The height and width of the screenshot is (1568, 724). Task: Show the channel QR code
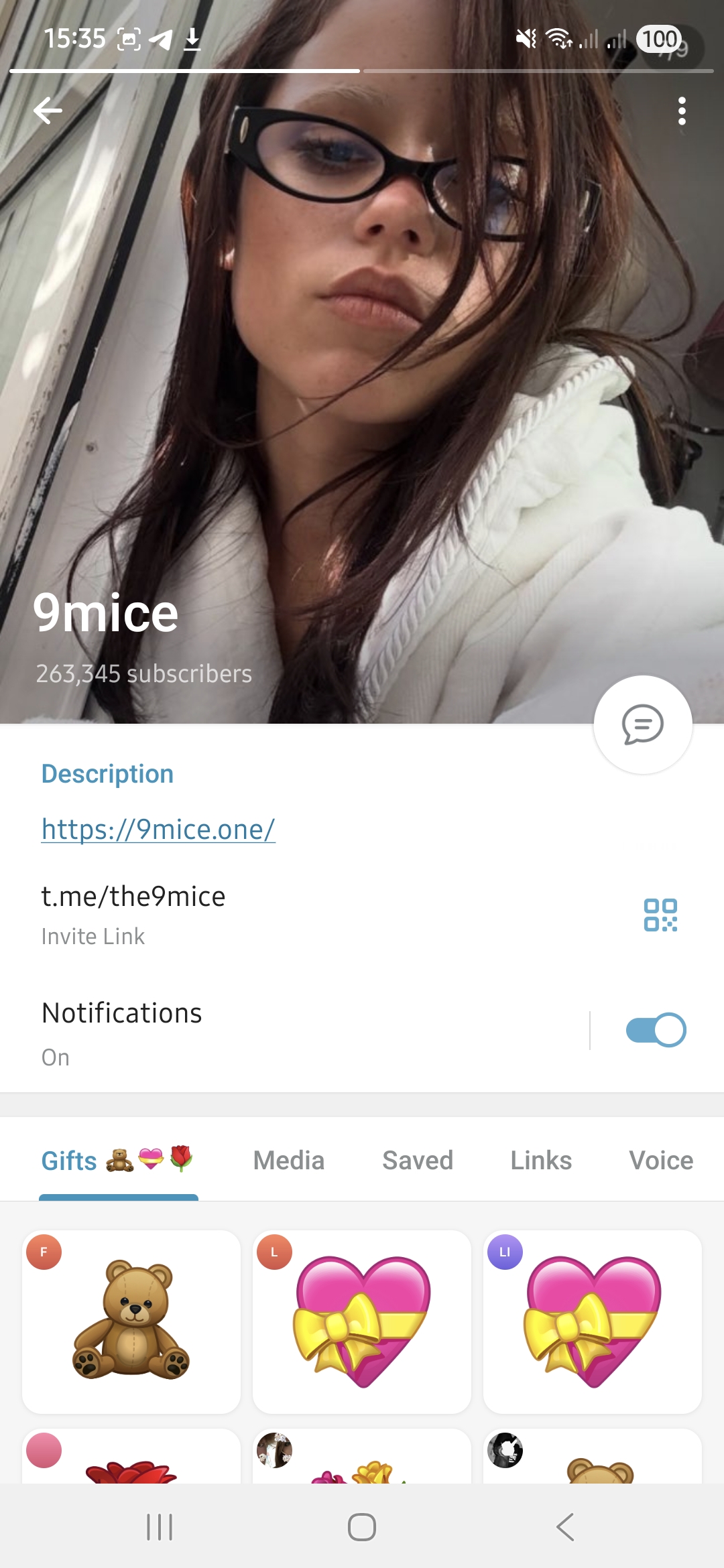point(660,915)
